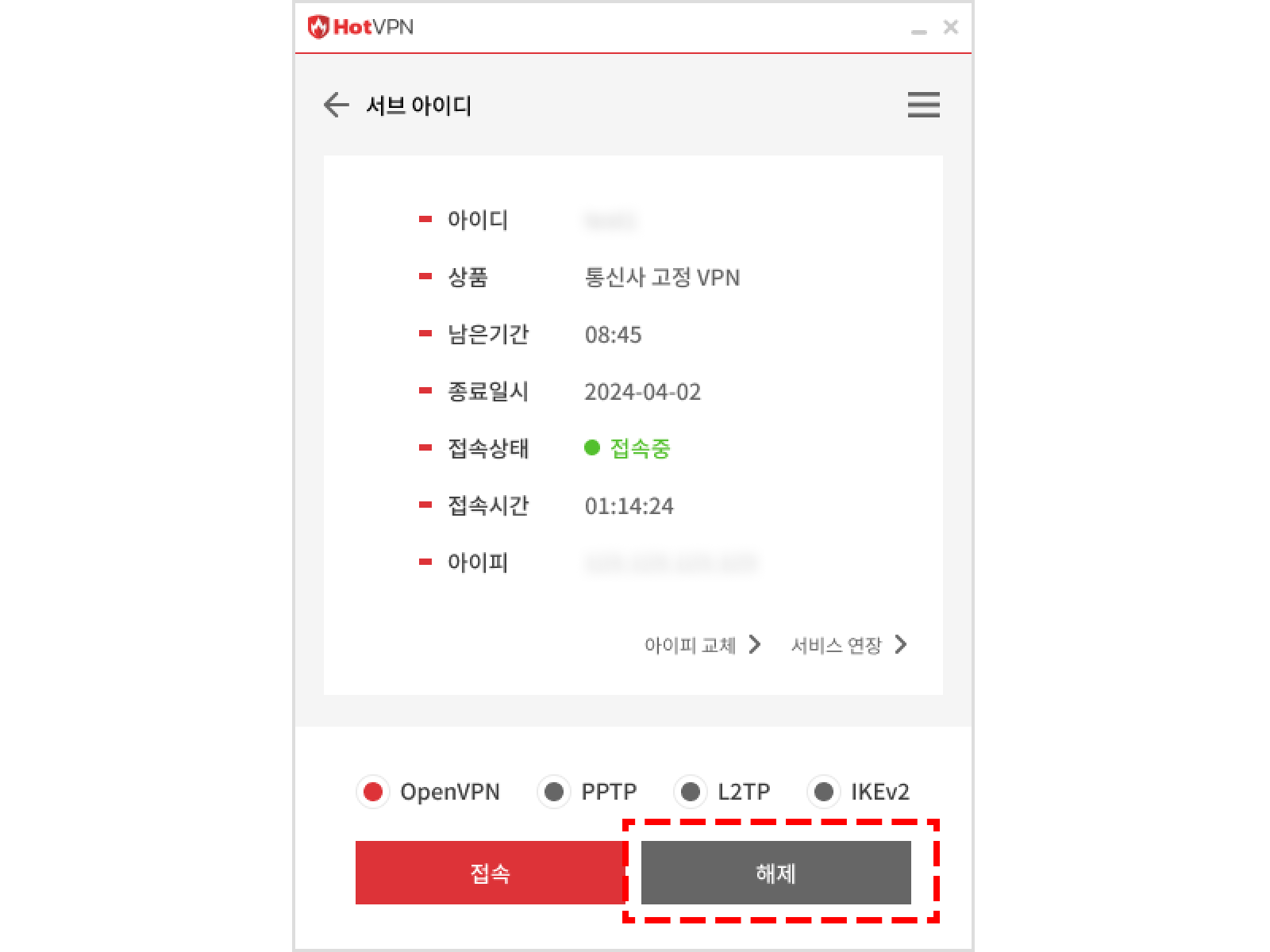This screenshot has width=1270, height=952.
Task: Open 서비스 연장 link
Action: [848, 645]
